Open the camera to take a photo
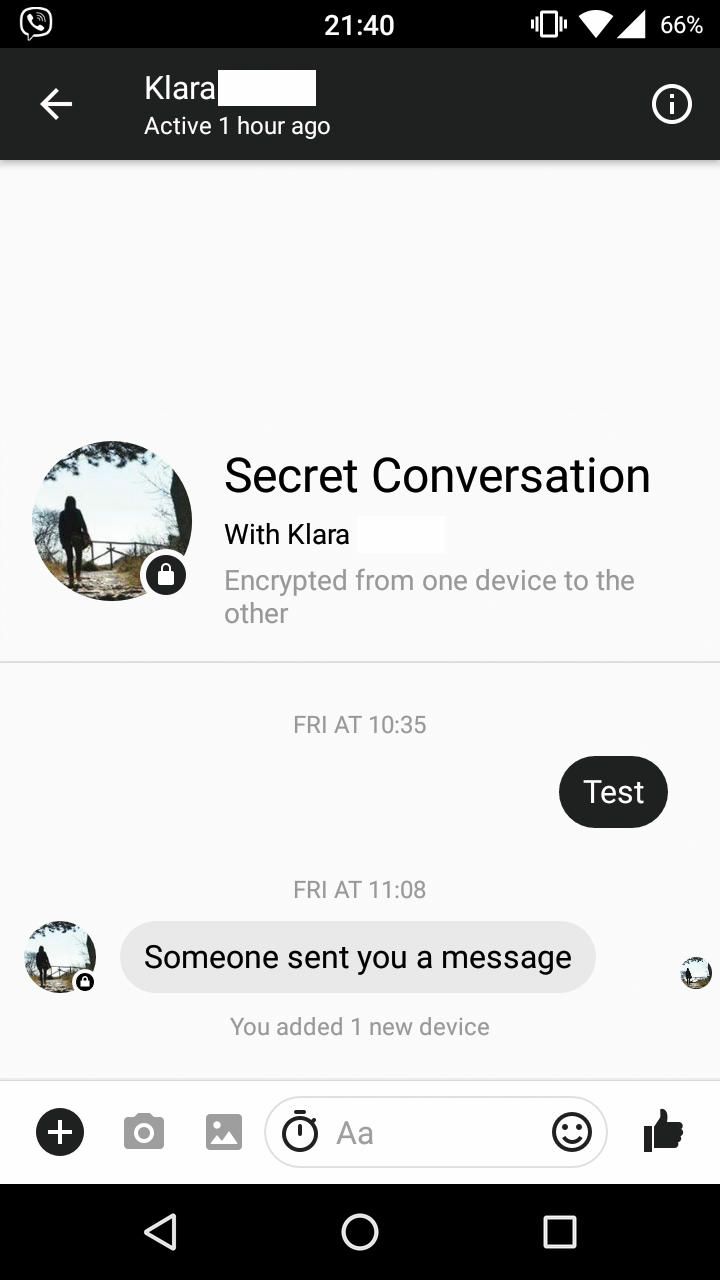Screen dimensions: 720x1280 [144, 1132]
